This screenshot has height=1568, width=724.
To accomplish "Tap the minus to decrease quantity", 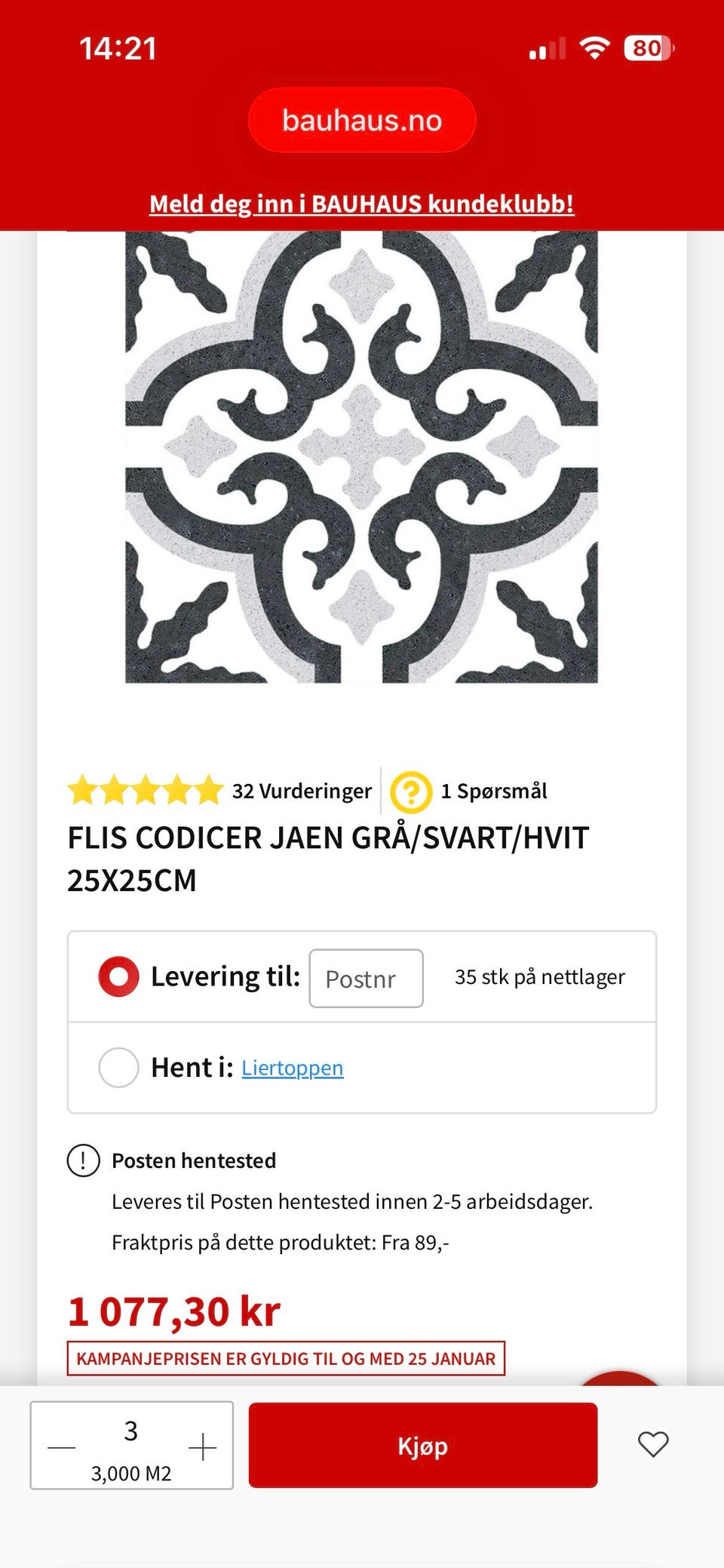I will tap(62, 1447).
